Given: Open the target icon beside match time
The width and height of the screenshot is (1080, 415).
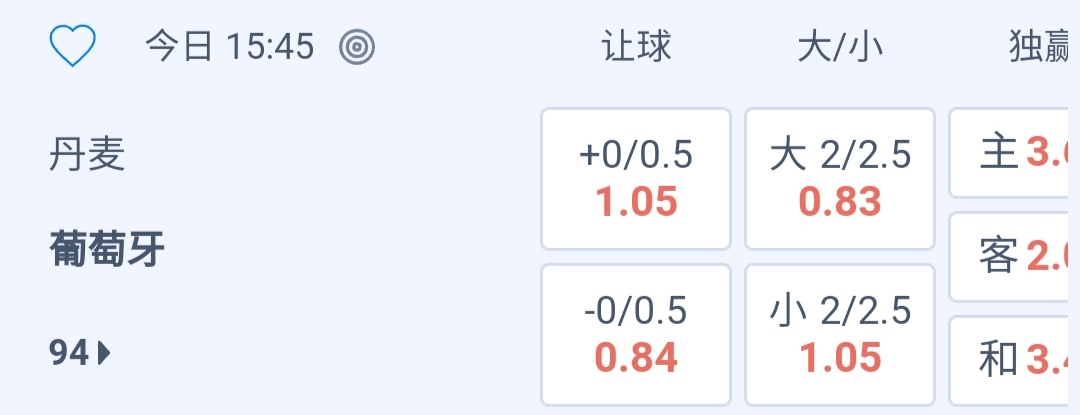Looking at the screenshot, I should click(357, 46).
